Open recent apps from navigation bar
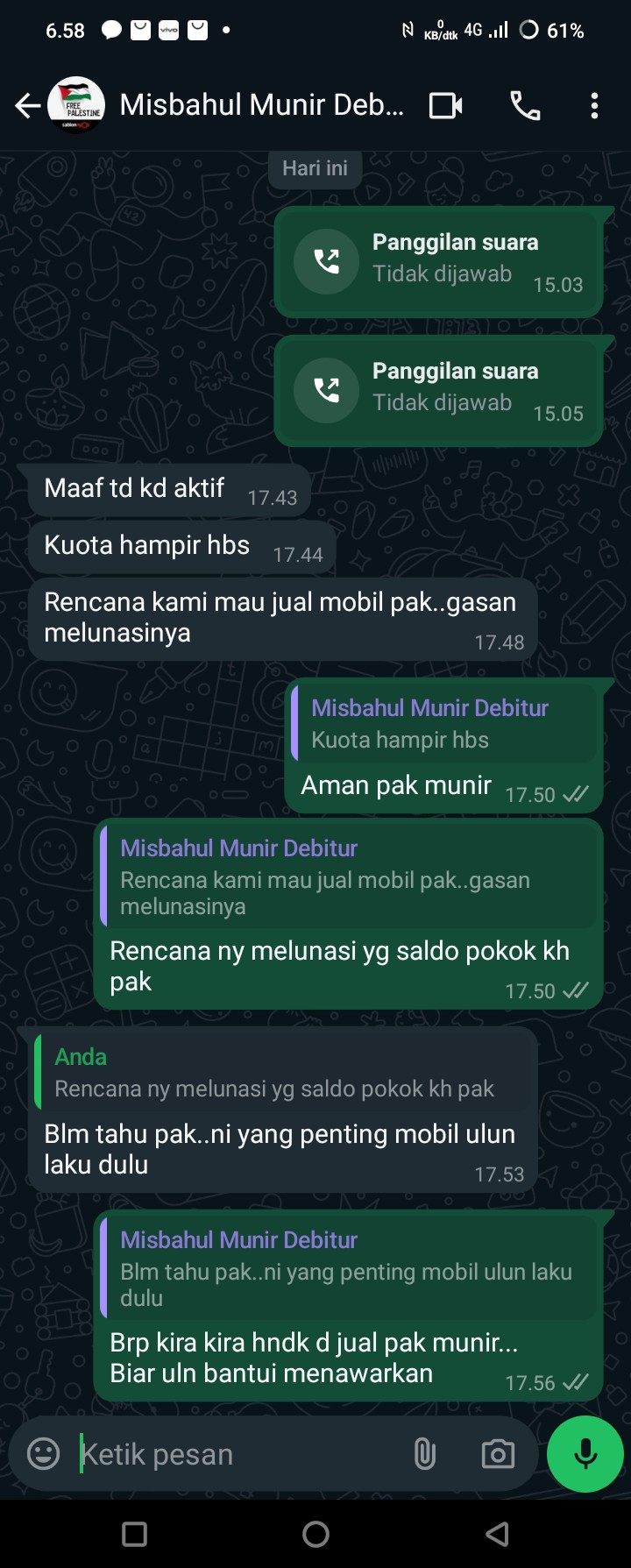The image size is (631, 1568). click(x=134, y=1534)
